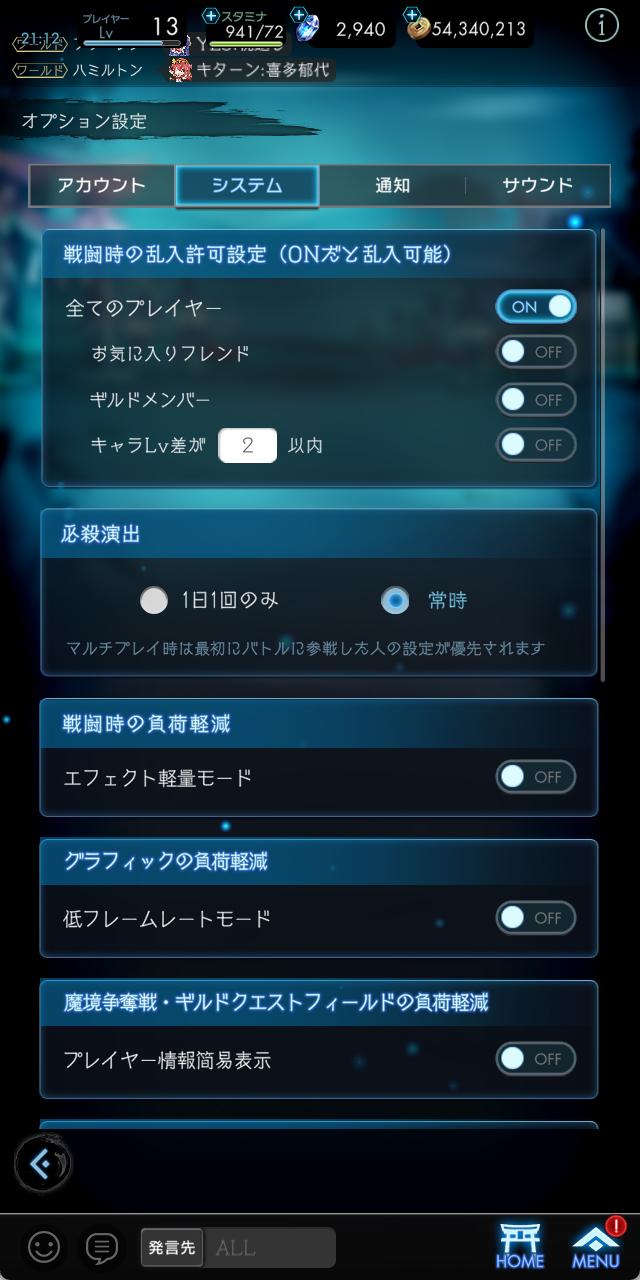Go to HOME
The height and width of the screenshot is (1280, 640).
(x=520, y=1246)
